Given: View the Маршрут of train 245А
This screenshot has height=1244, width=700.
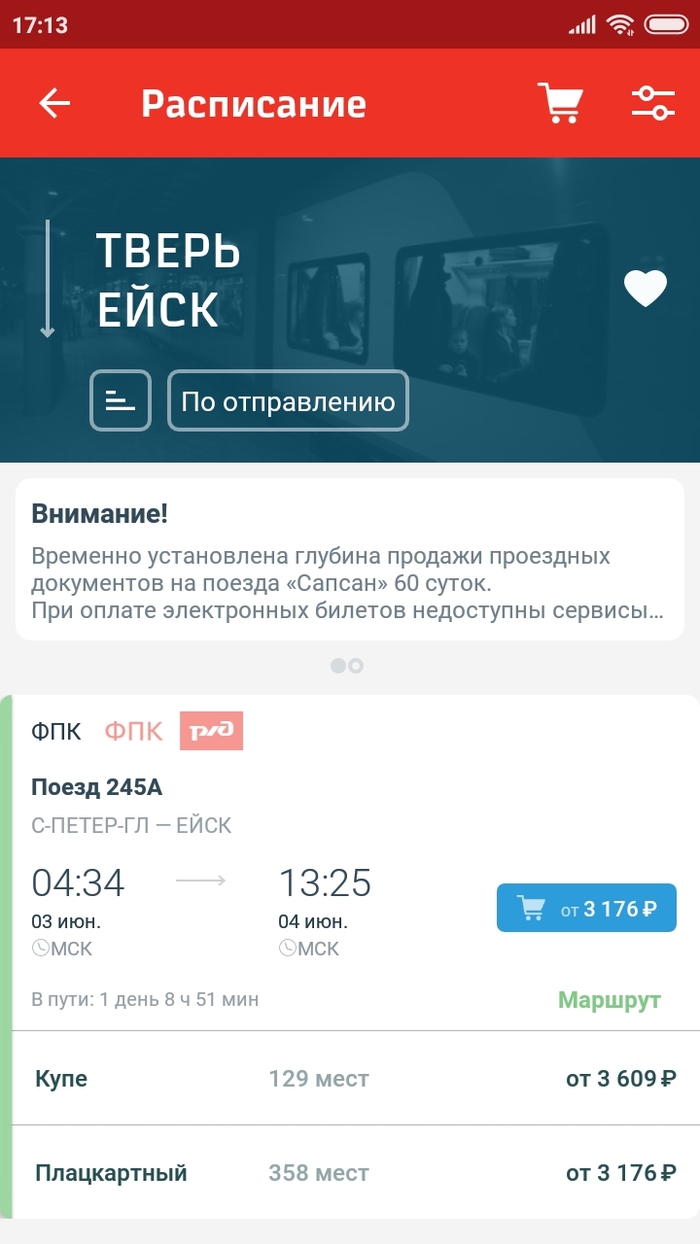Looking at the screenshot, I should click(609, 1000).
